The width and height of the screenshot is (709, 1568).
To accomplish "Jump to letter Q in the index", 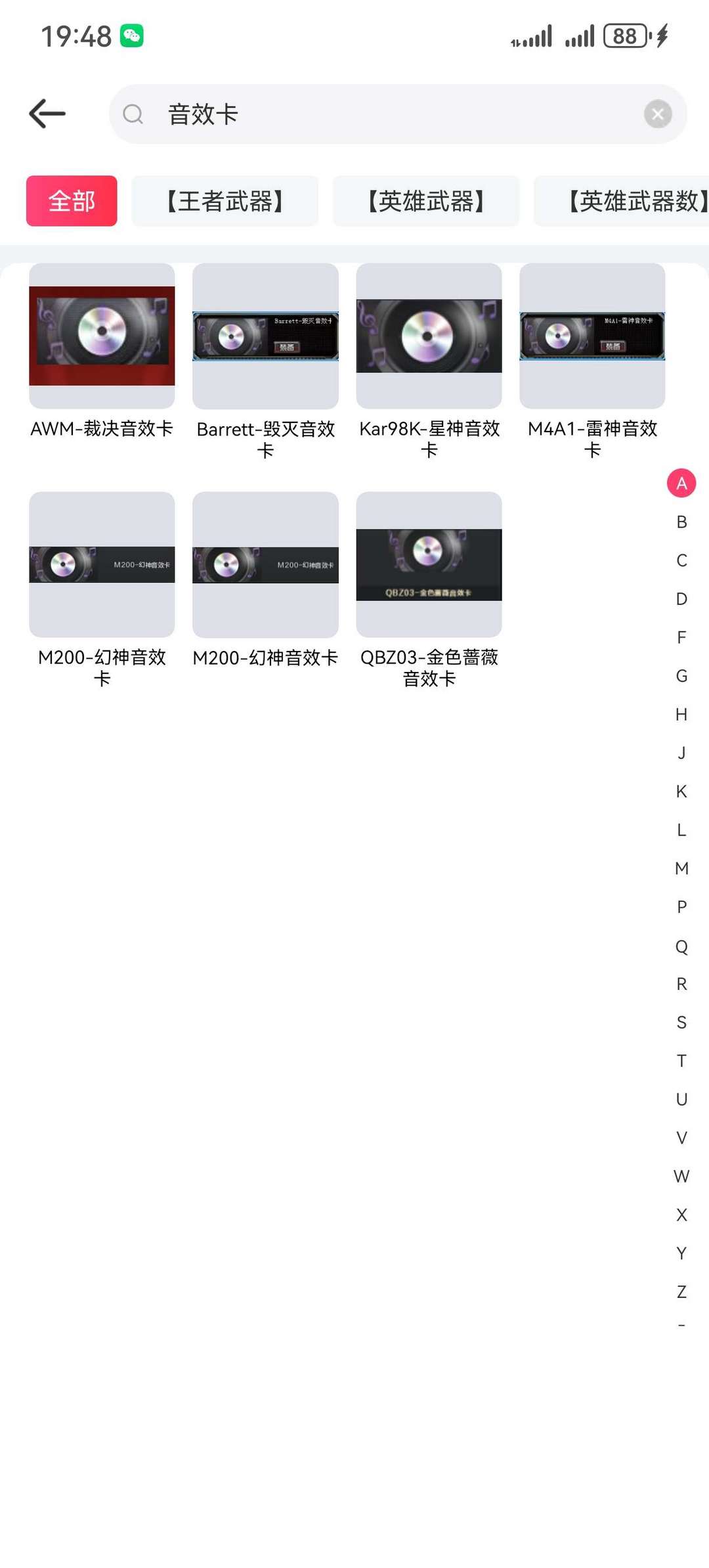I will tap(681, 946).
